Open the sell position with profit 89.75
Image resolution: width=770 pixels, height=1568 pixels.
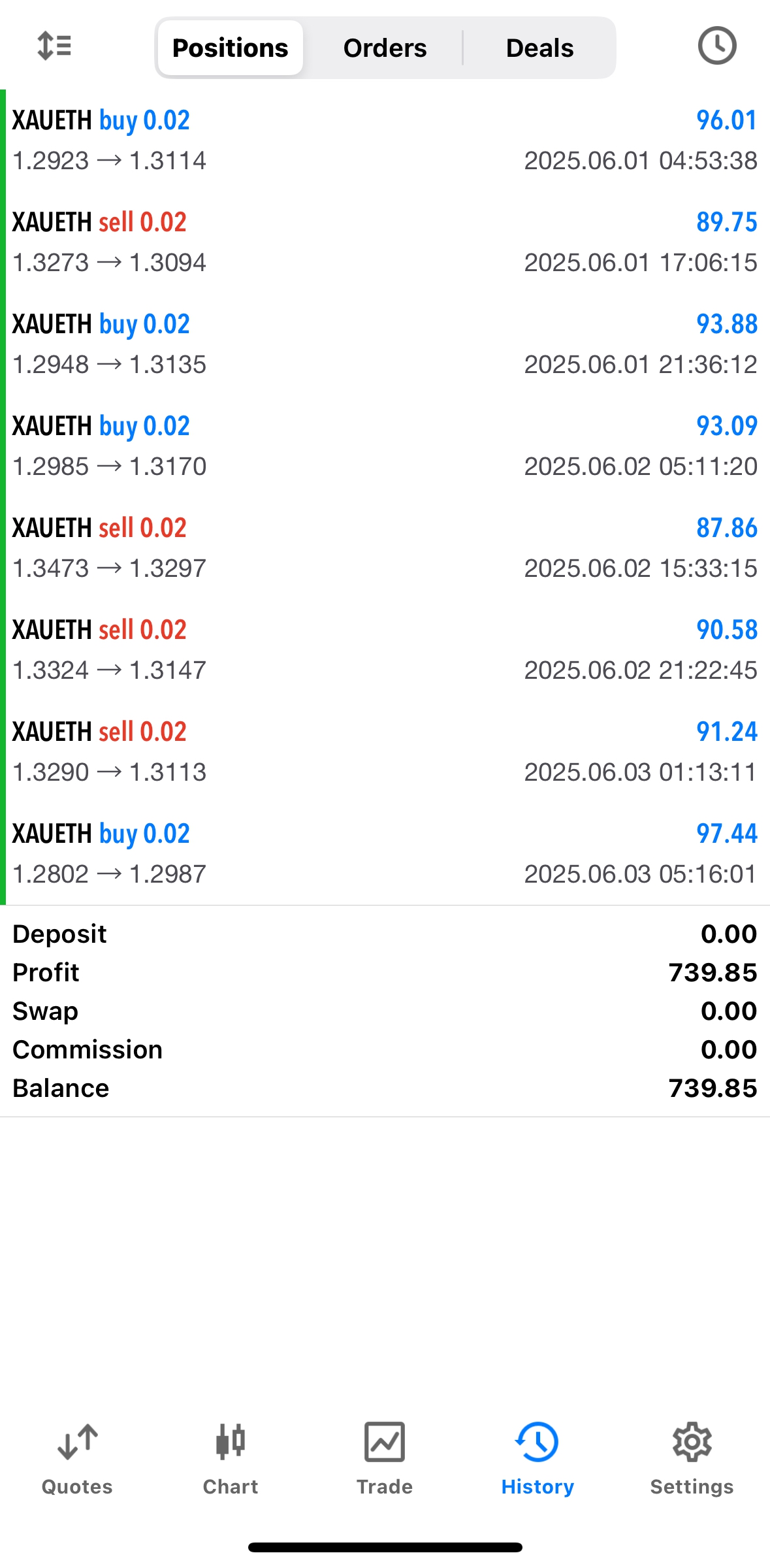385,242
